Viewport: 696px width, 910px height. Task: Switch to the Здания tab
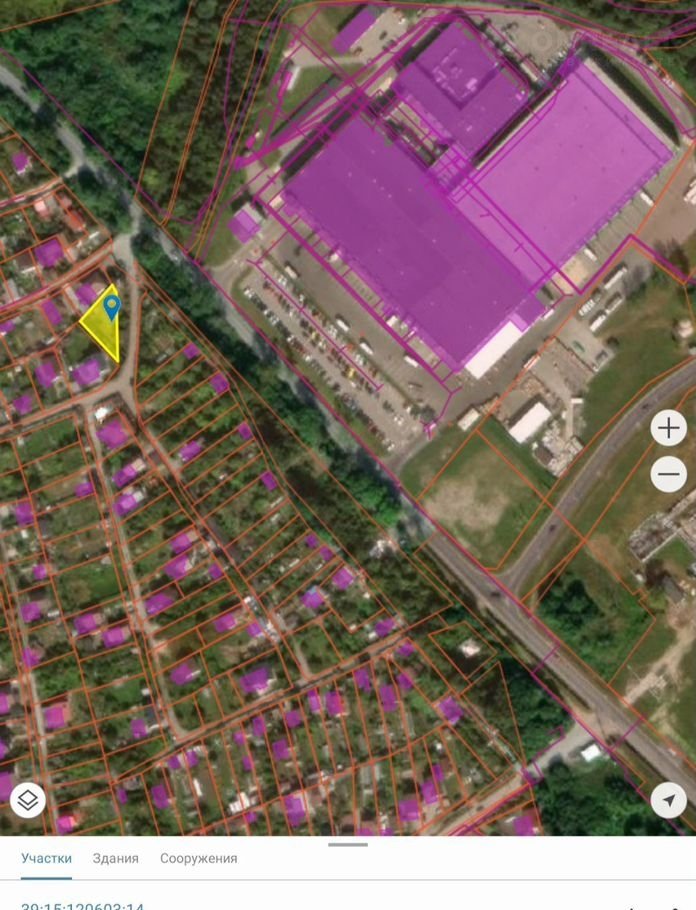click(116, 858)
